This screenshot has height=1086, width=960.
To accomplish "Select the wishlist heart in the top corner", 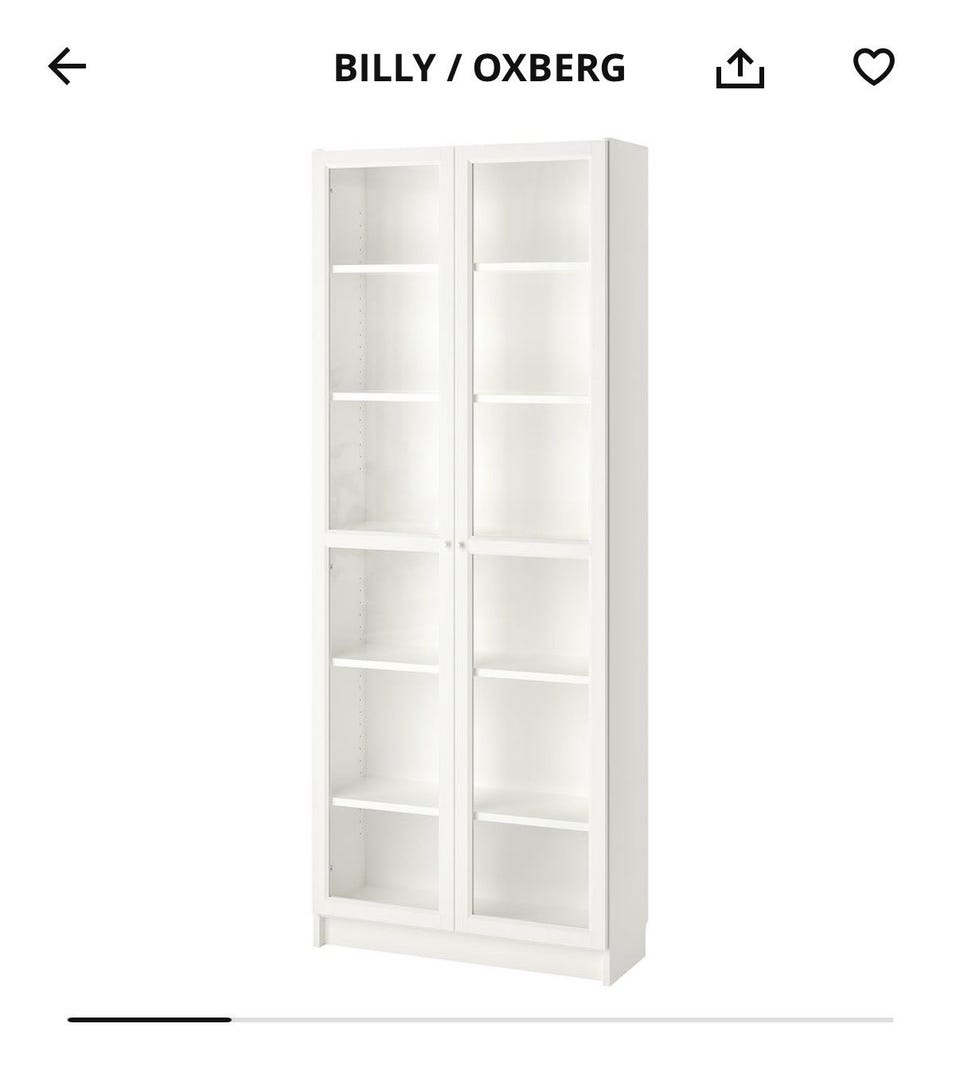I will tap(874, 67).
